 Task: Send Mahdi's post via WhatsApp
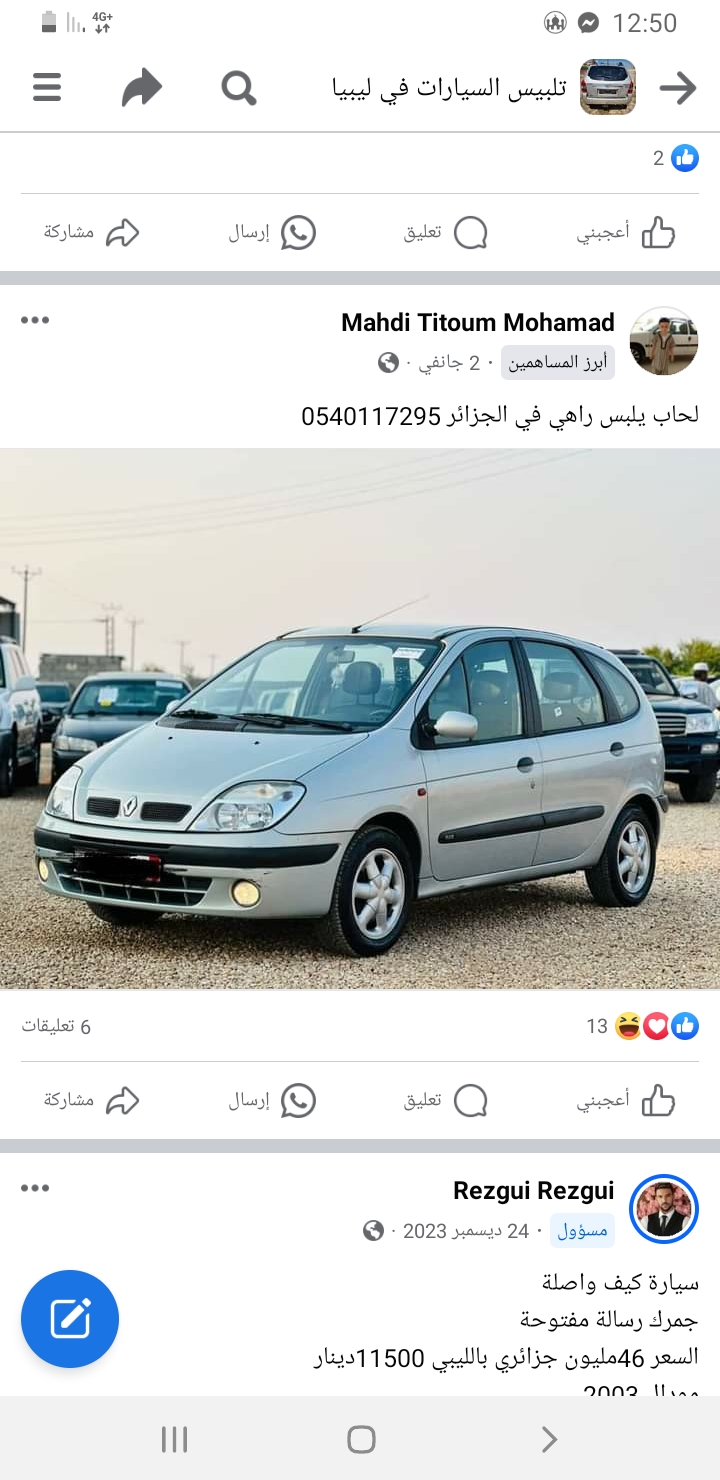[x=272, y=1101]
